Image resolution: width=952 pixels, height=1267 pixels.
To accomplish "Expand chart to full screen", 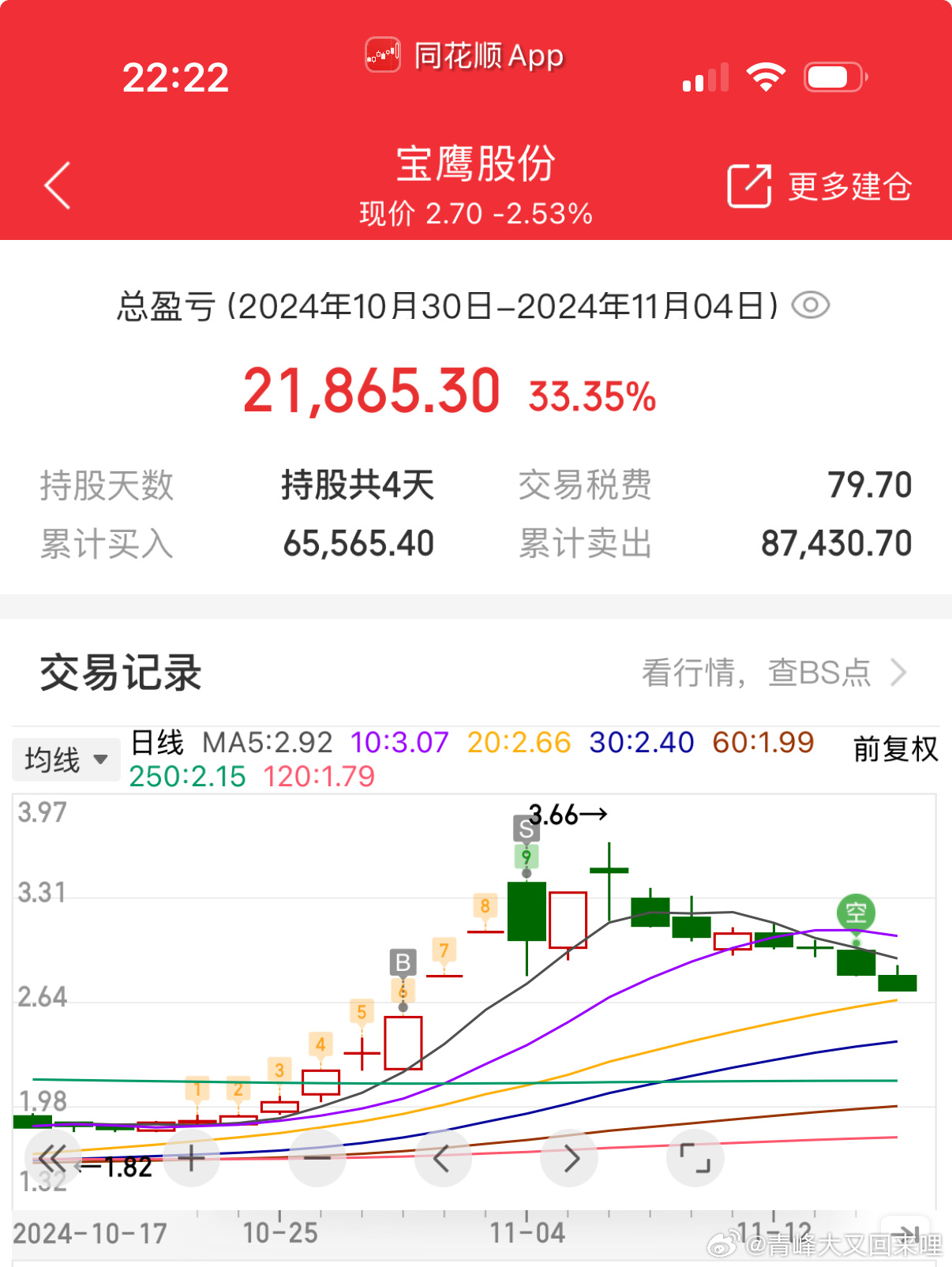I will tap(695, 1158).
